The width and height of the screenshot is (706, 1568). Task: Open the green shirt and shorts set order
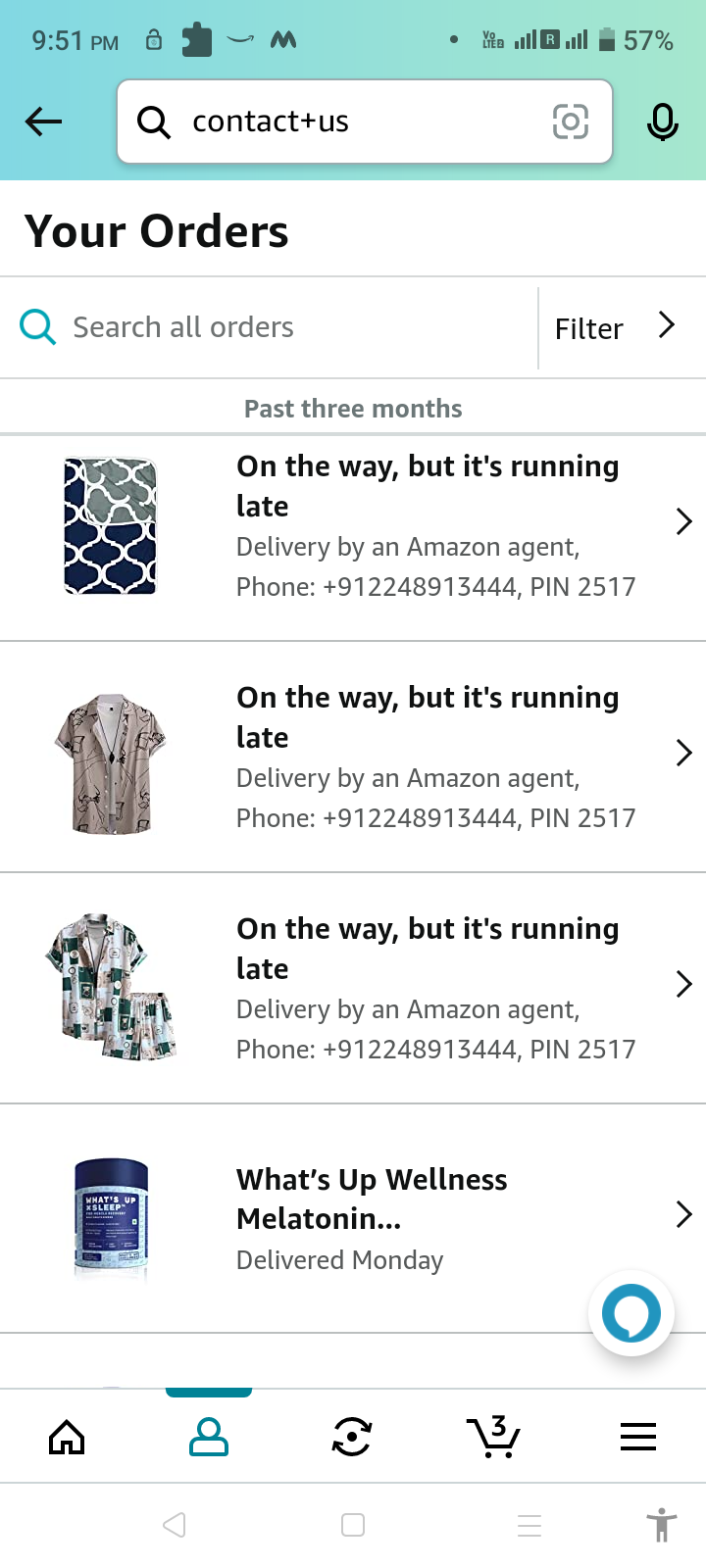pos(353,989)
